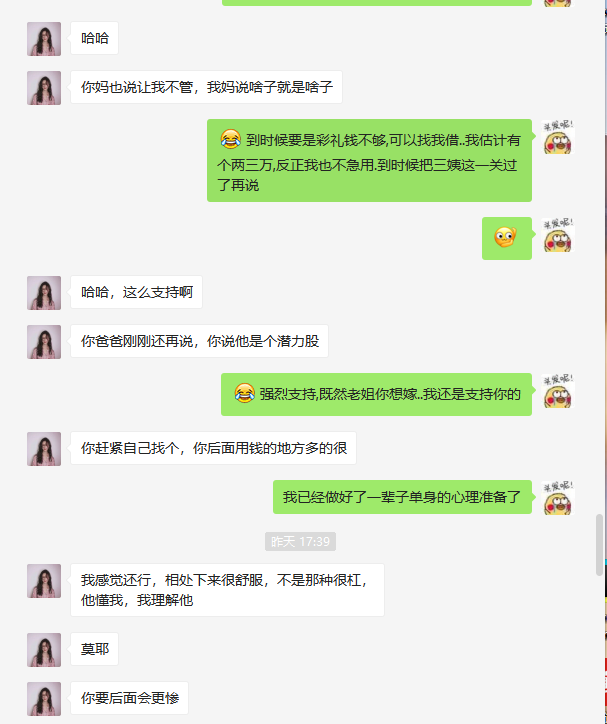Open my avatar beside 我已经做好了一辈子单身的心理准备了
The image size is (607, 724).
(x=558, y=497)
